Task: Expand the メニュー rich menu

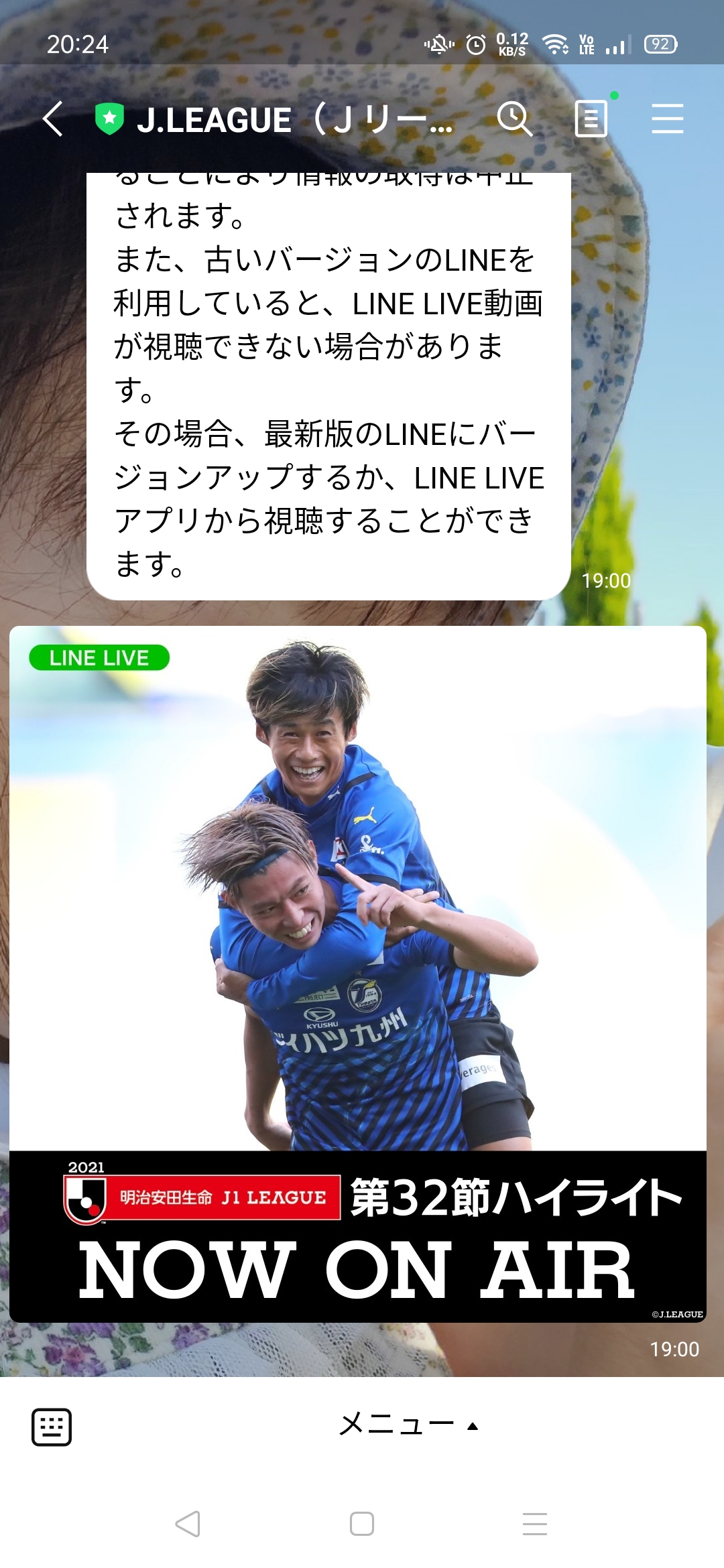Action: pyautogui.click(x=408, y=1425)
